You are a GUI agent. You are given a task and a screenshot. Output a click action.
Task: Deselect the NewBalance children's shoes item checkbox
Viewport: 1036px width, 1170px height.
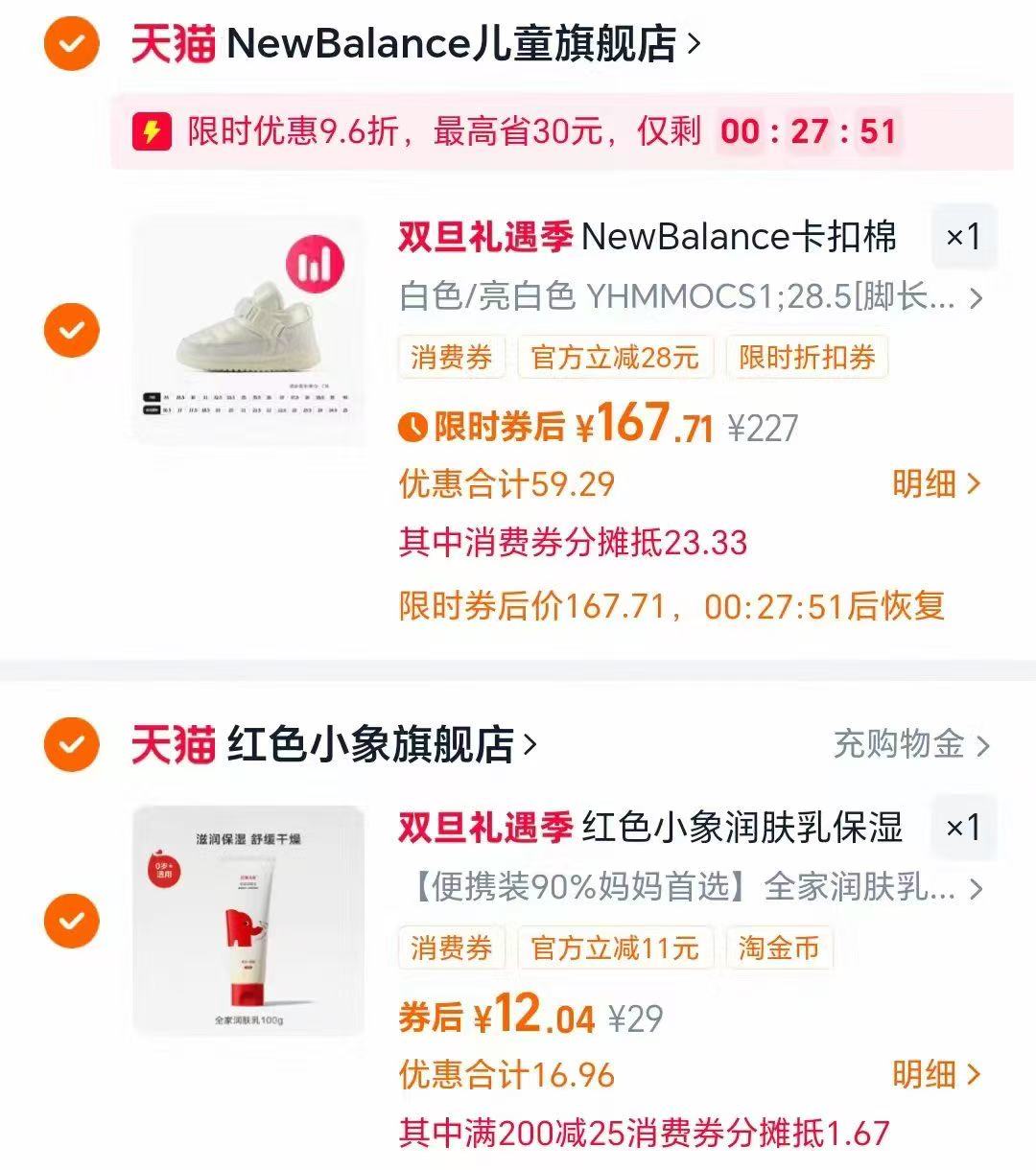click(71, 330)
